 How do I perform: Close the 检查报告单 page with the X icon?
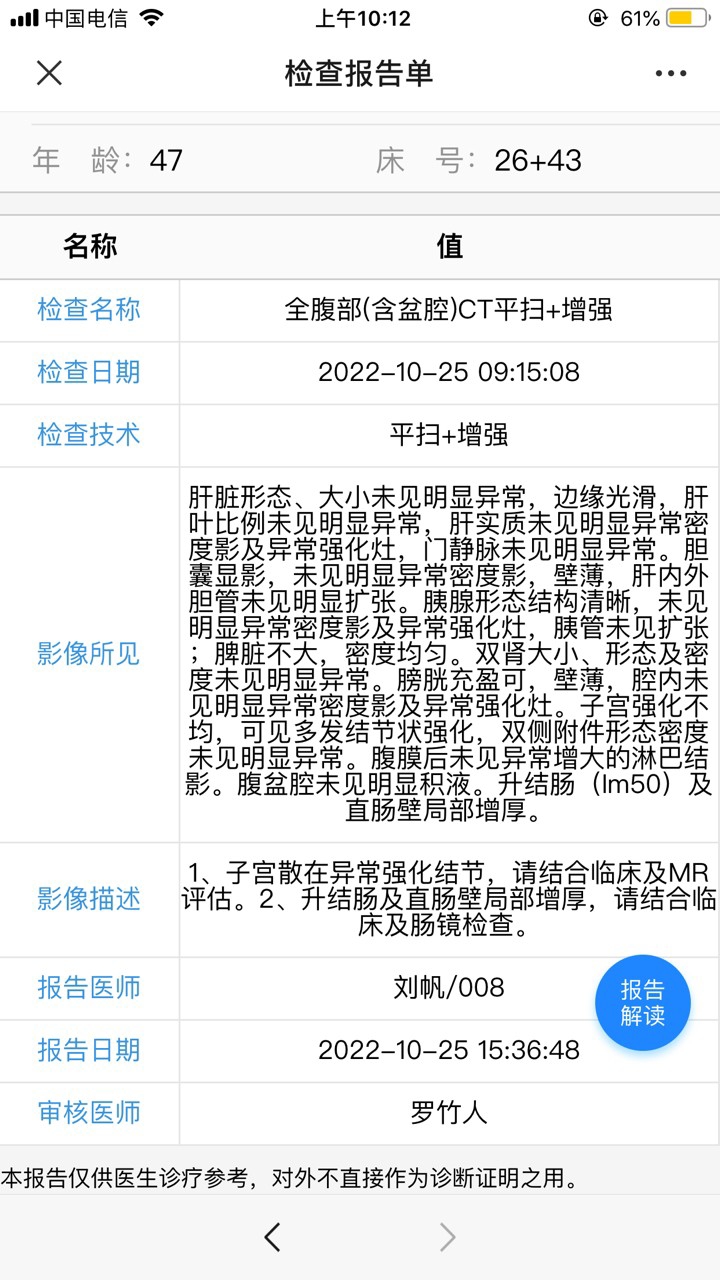pyautogui.click(x=49, y=73)
